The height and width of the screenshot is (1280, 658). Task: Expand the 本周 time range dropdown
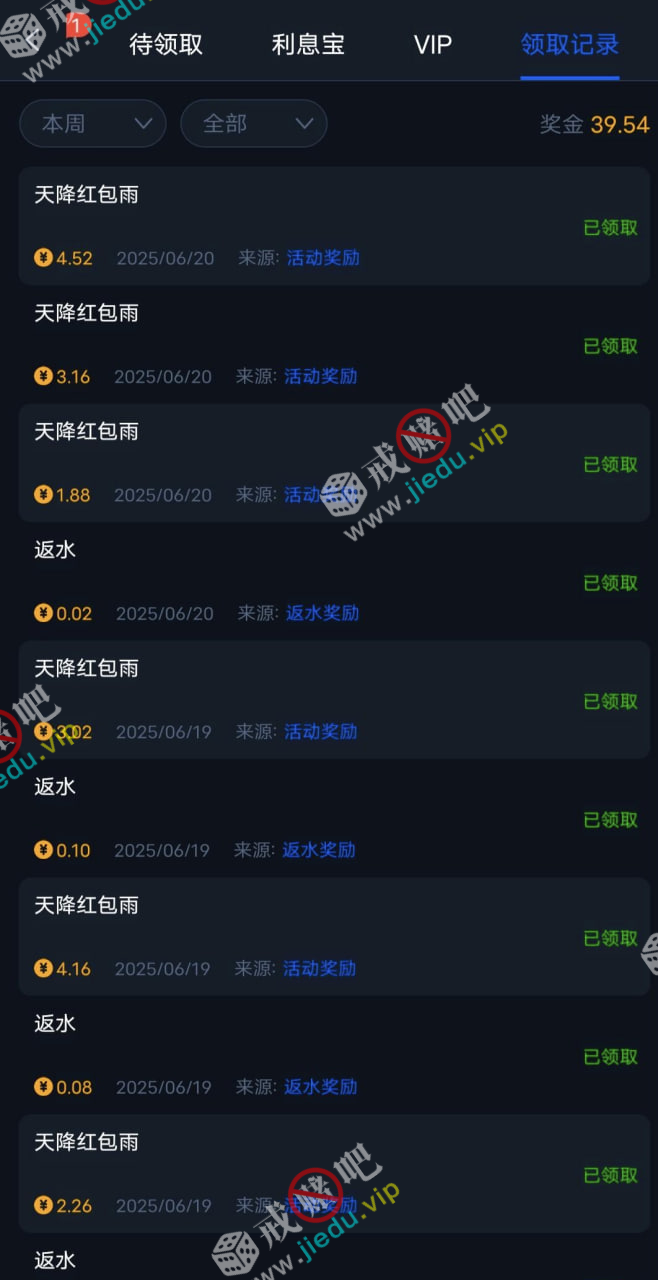[92, 124]
